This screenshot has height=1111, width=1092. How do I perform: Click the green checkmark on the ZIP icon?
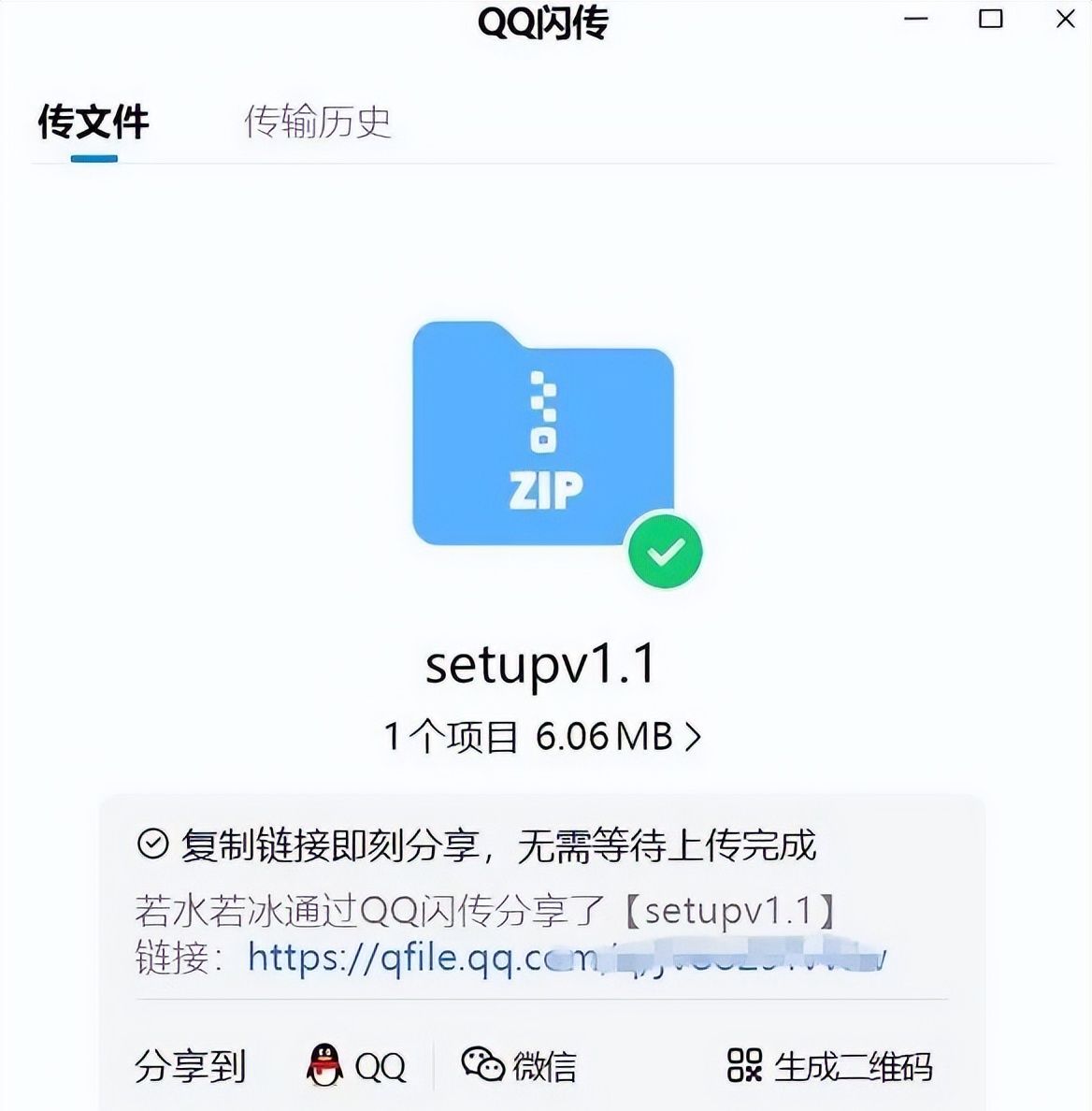click(665, 552)
